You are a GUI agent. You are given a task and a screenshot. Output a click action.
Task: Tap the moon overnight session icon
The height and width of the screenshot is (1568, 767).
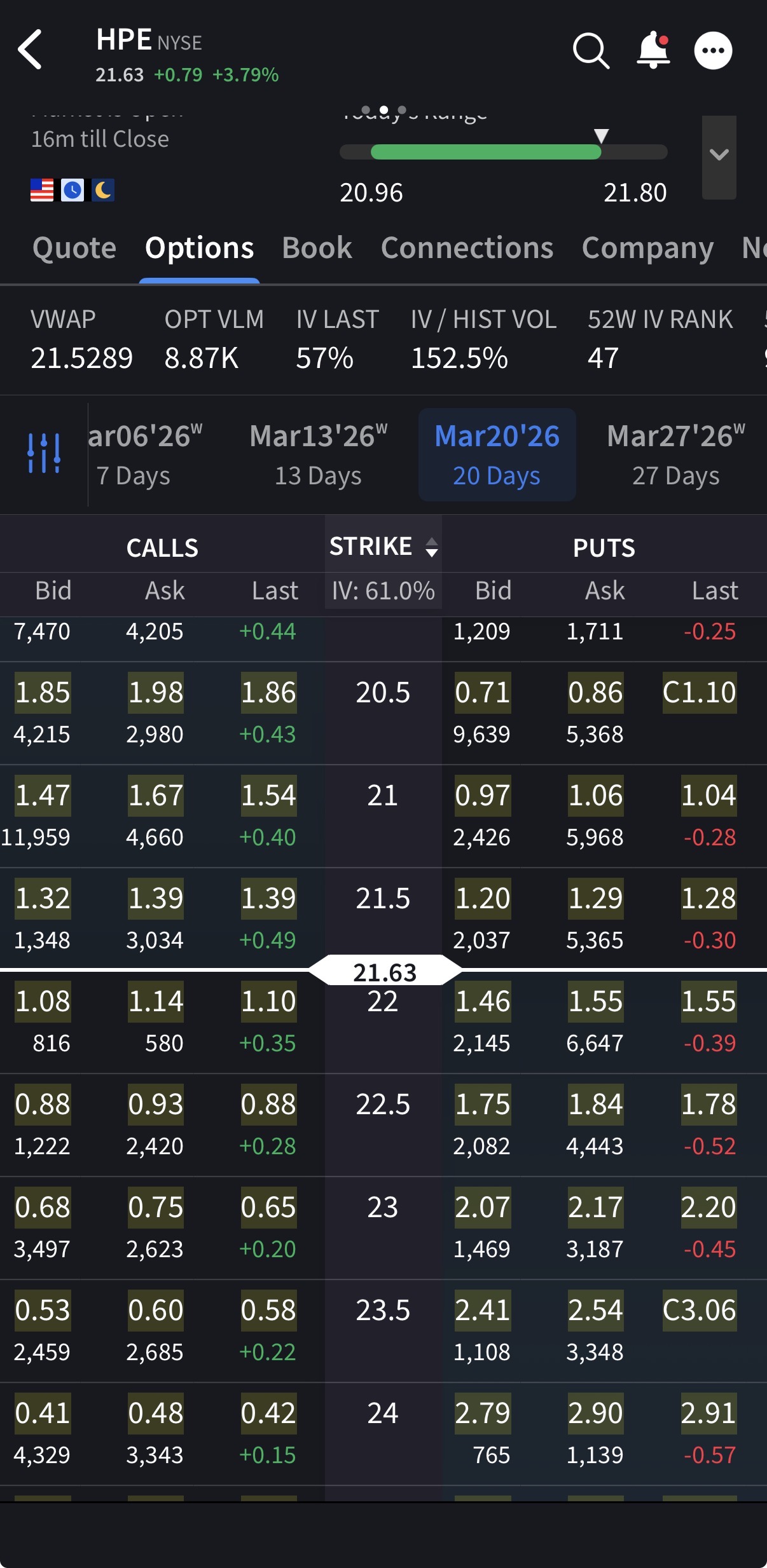[x=102, y=189]
